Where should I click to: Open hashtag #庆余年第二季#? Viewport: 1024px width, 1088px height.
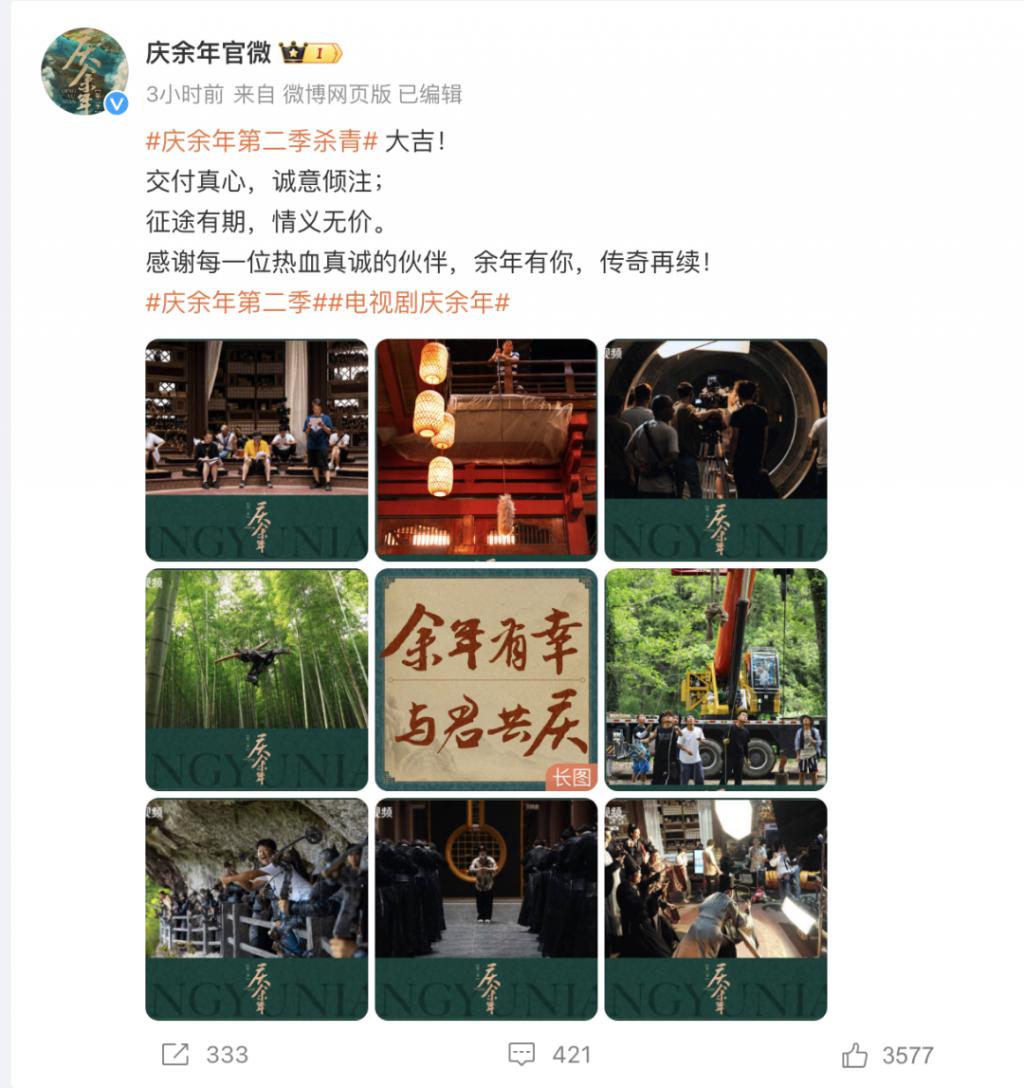[229, 303]
